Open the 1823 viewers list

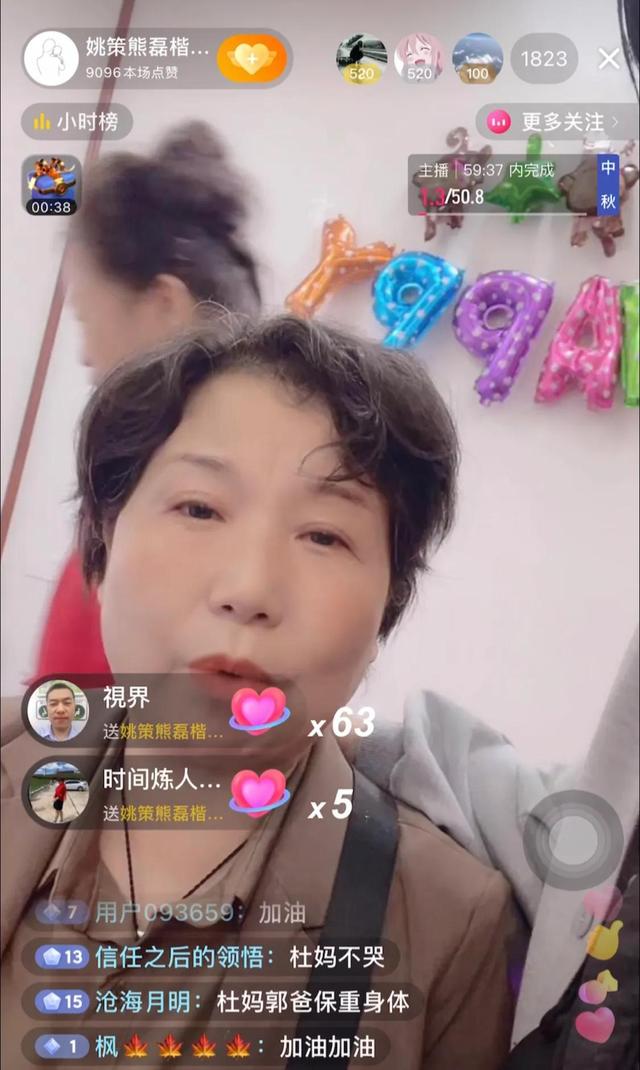tap(544, 59)
